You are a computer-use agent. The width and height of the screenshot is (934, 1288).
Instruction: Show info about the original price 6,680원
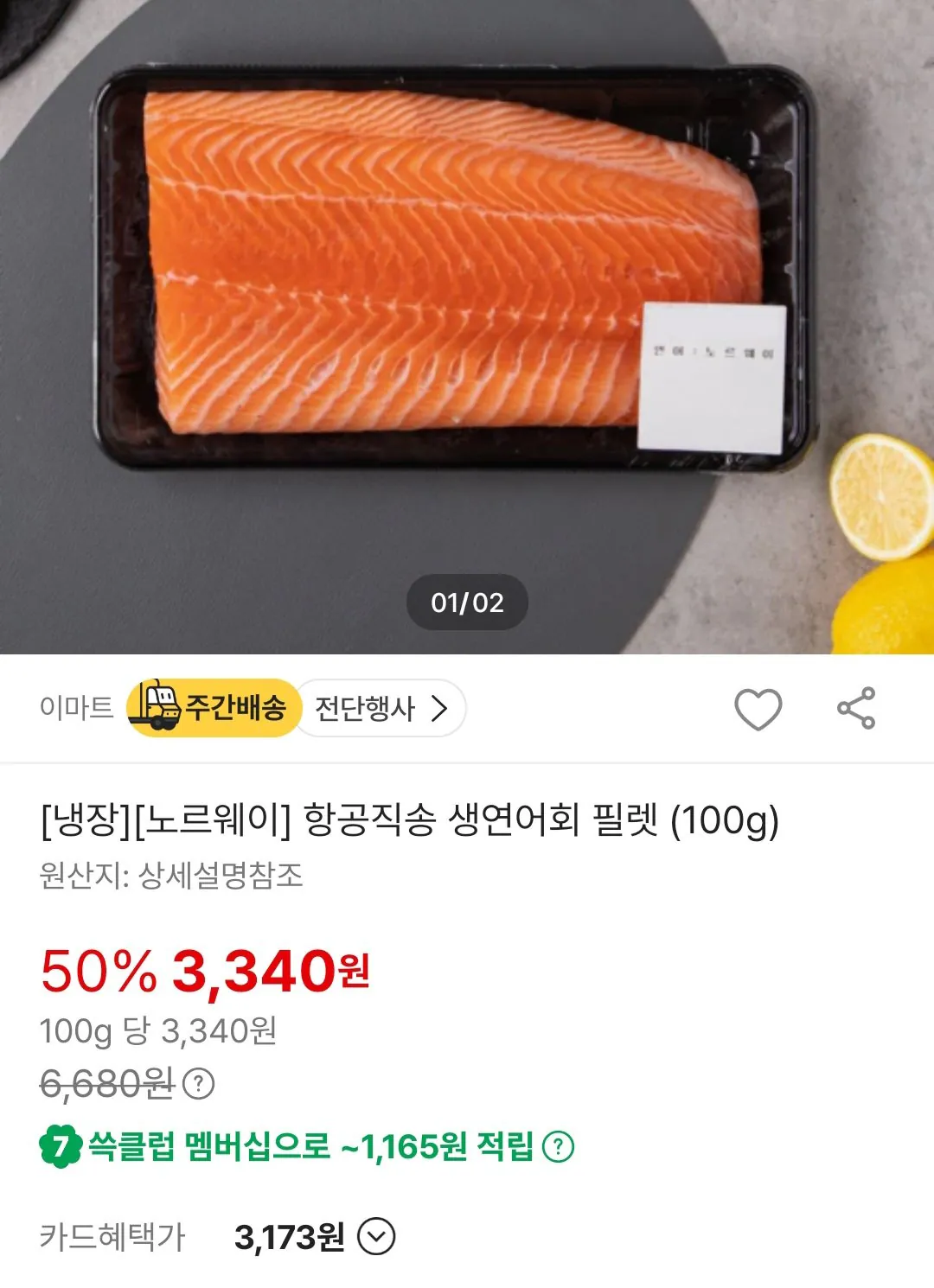click(x=199, y=1083)
